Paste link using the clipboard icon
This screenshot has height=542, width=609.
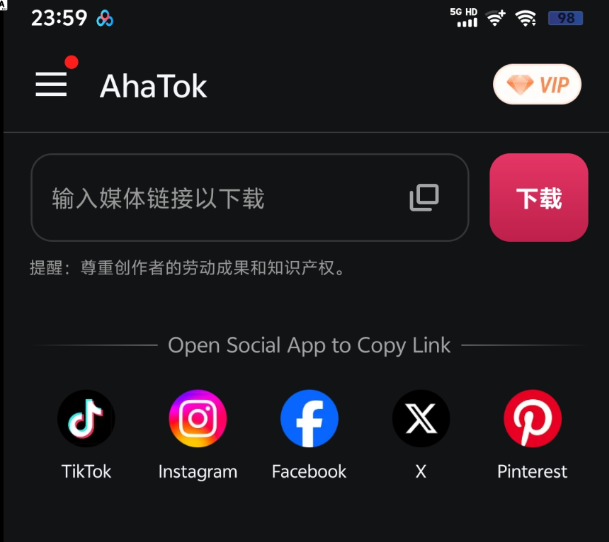coord(424,198)
